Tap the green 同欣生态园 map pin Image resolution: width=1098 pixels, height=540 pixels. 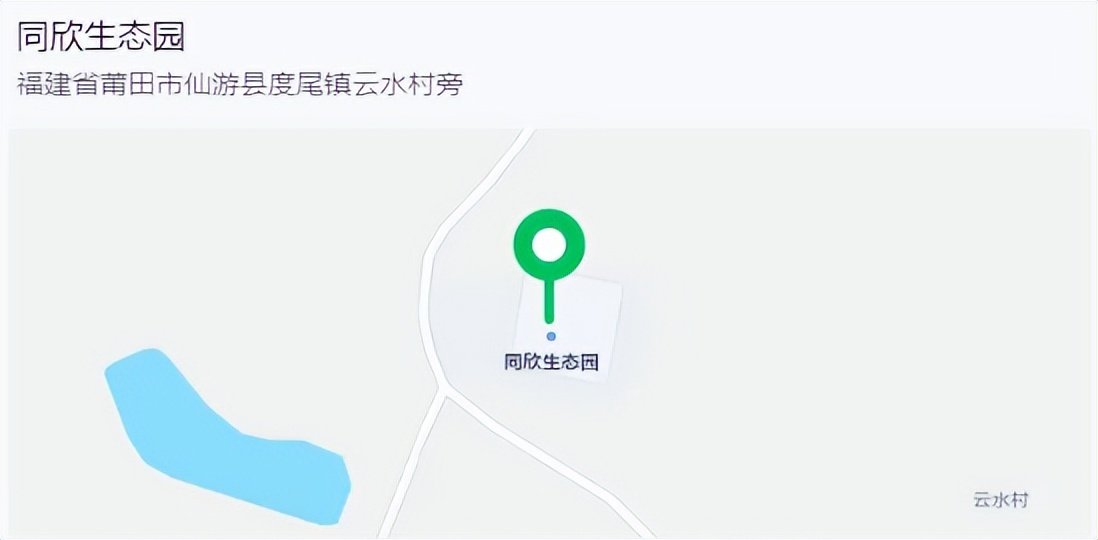click(549, 245)
